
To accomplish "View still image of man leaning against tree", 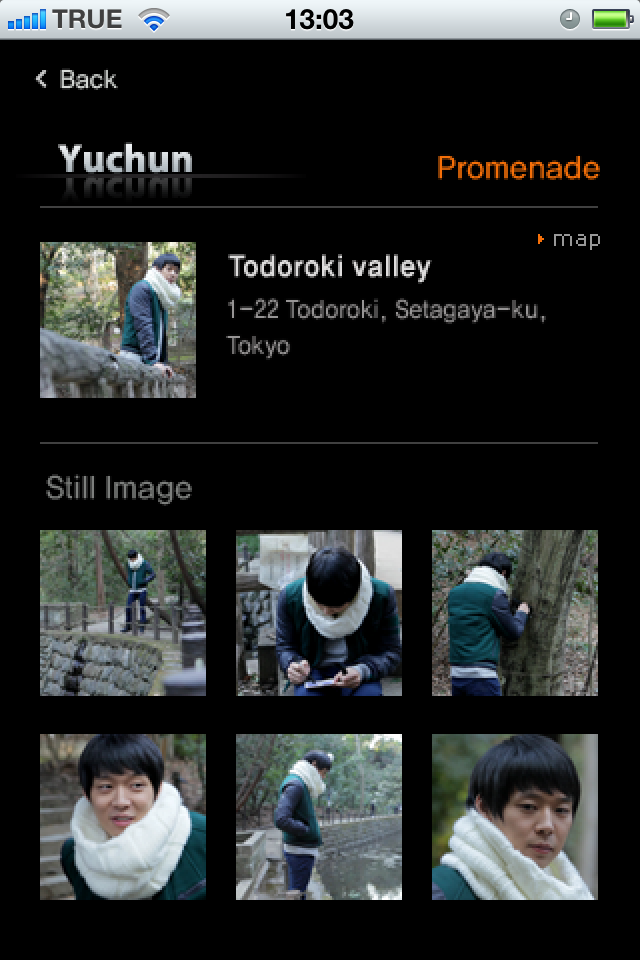I will point(515,613).
